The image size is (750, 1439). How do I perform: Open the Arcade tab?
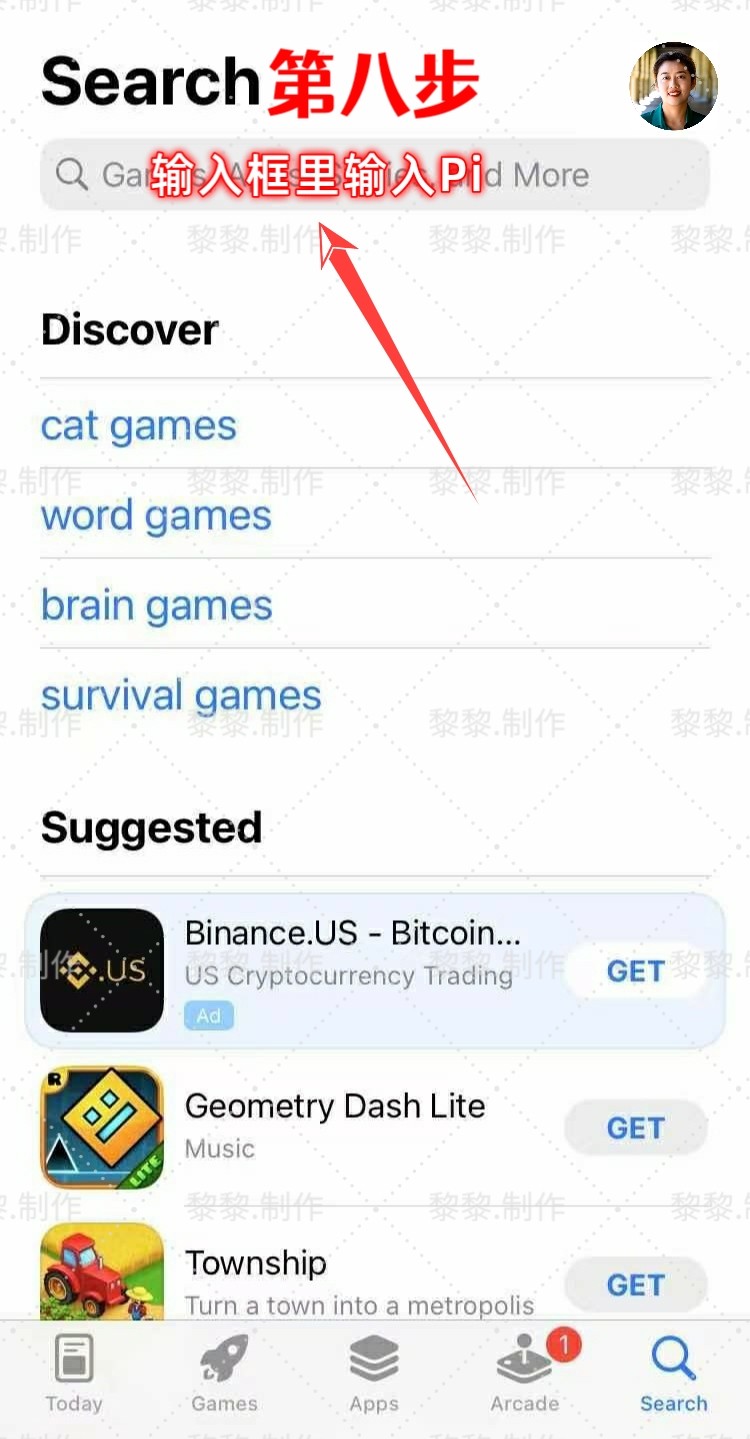(x=524, y=1374)
